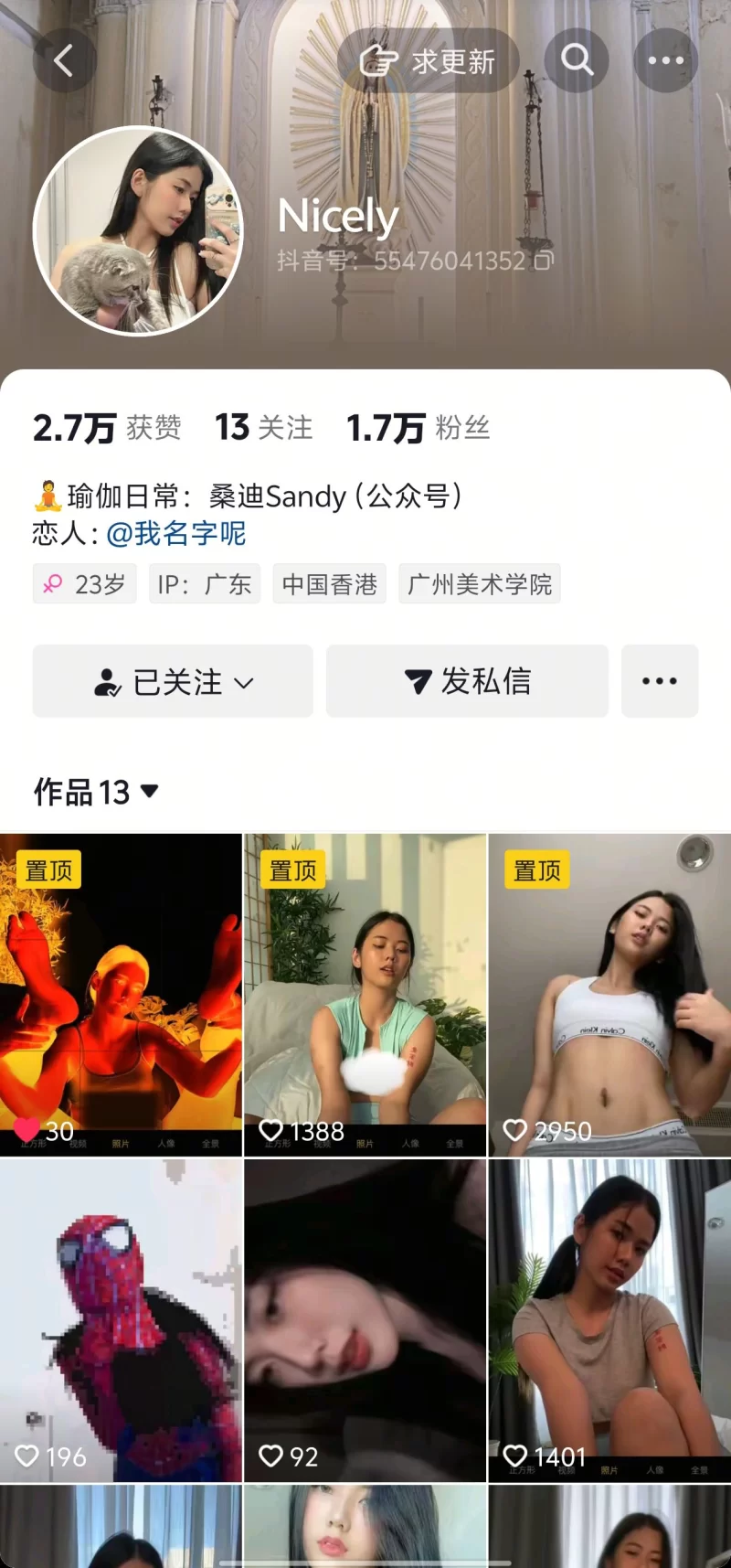Open the 粉丝 followers list
This screenshot has height=1568, width=731.
(x=418, y=427)
